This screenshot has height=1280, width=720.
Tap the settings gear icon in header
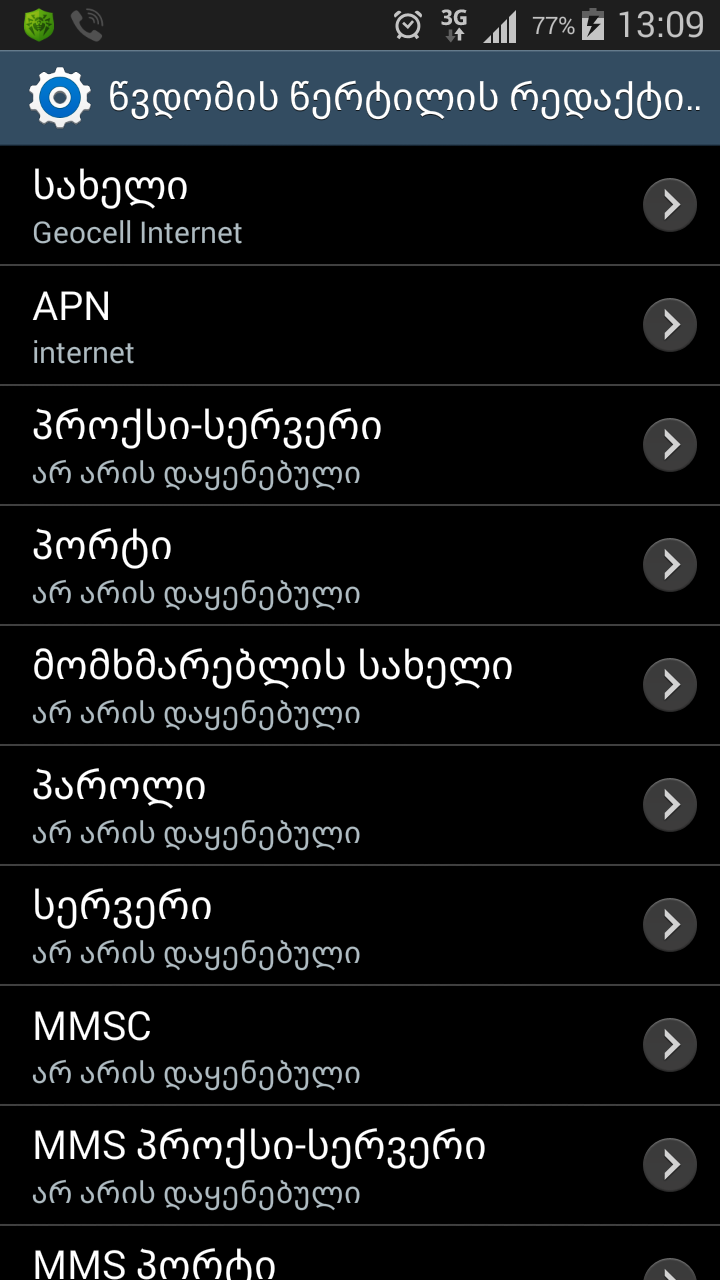pos(60,97)
